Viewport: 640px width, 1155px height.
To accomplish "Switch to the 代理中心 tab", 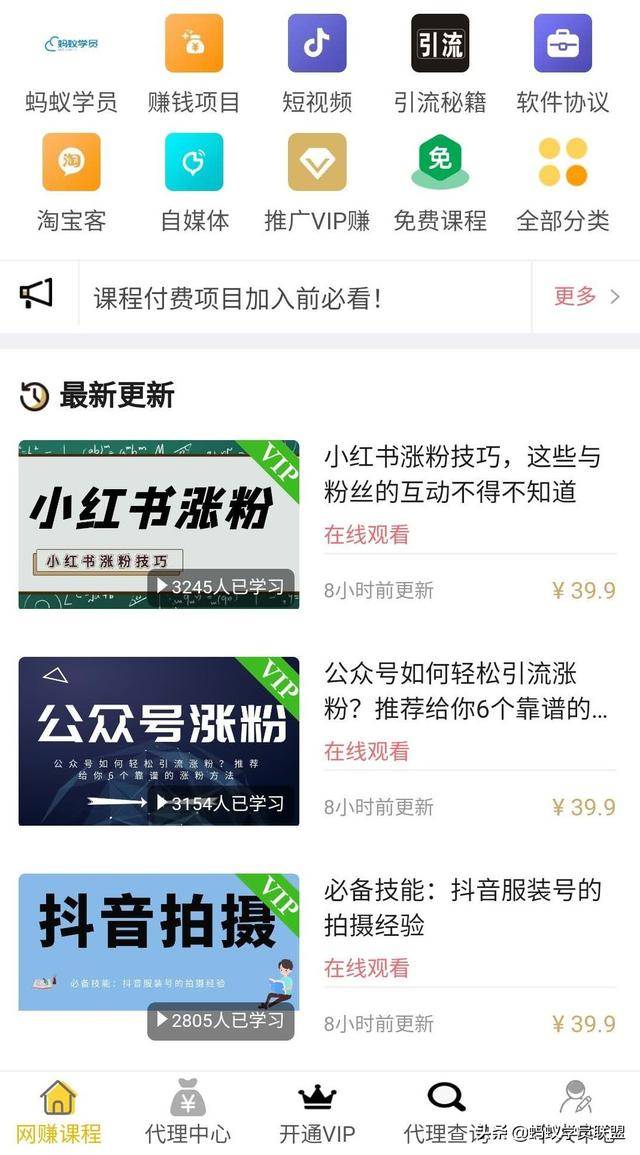I will [x=187, y=1113].
